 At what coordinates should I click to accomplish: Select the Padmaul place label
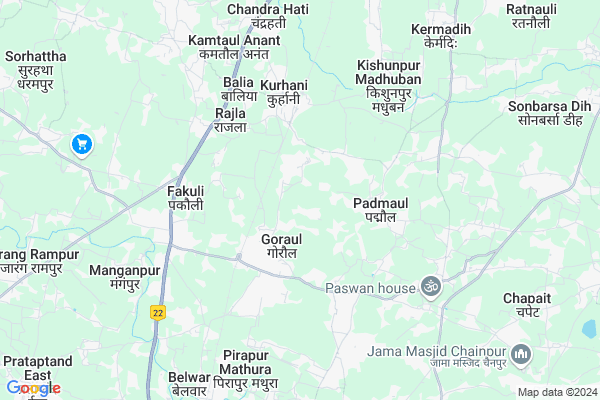[380, 209]
